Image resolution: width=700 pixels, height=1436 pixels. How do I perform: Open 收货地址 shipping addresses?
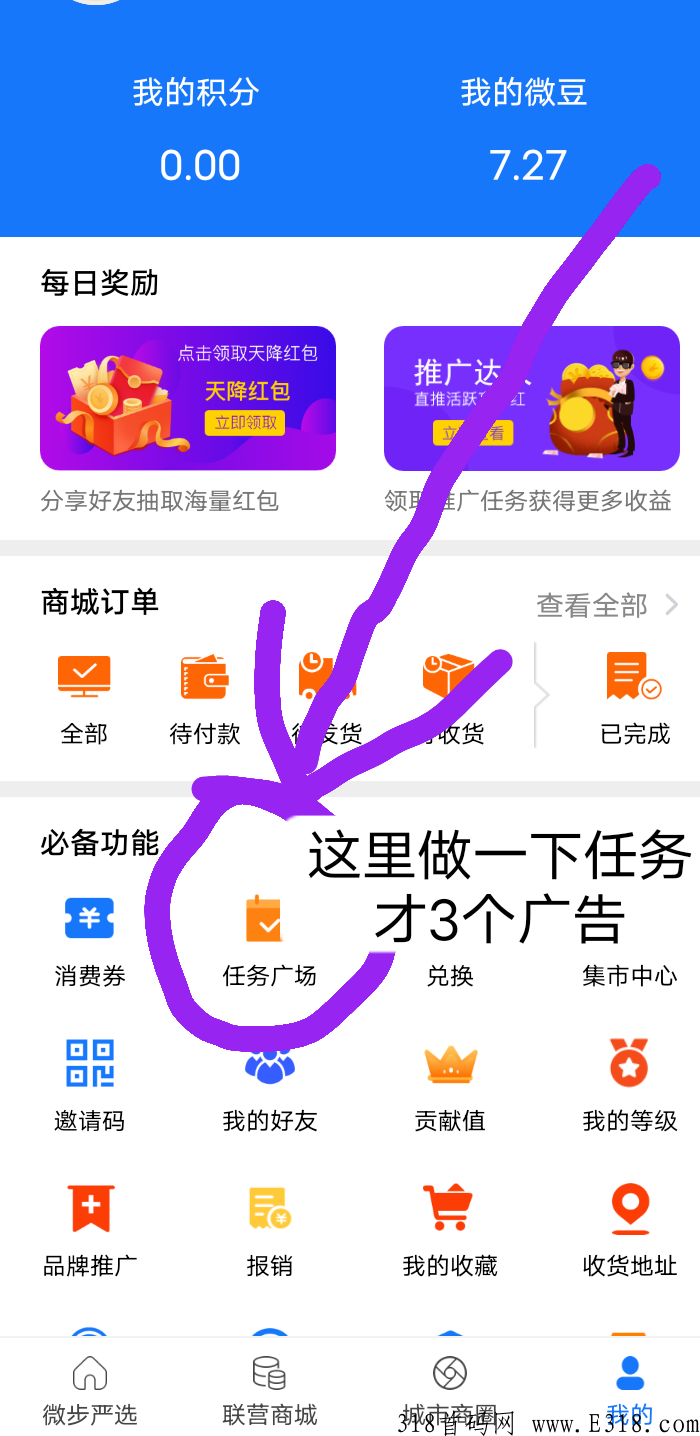point(629,1229)
